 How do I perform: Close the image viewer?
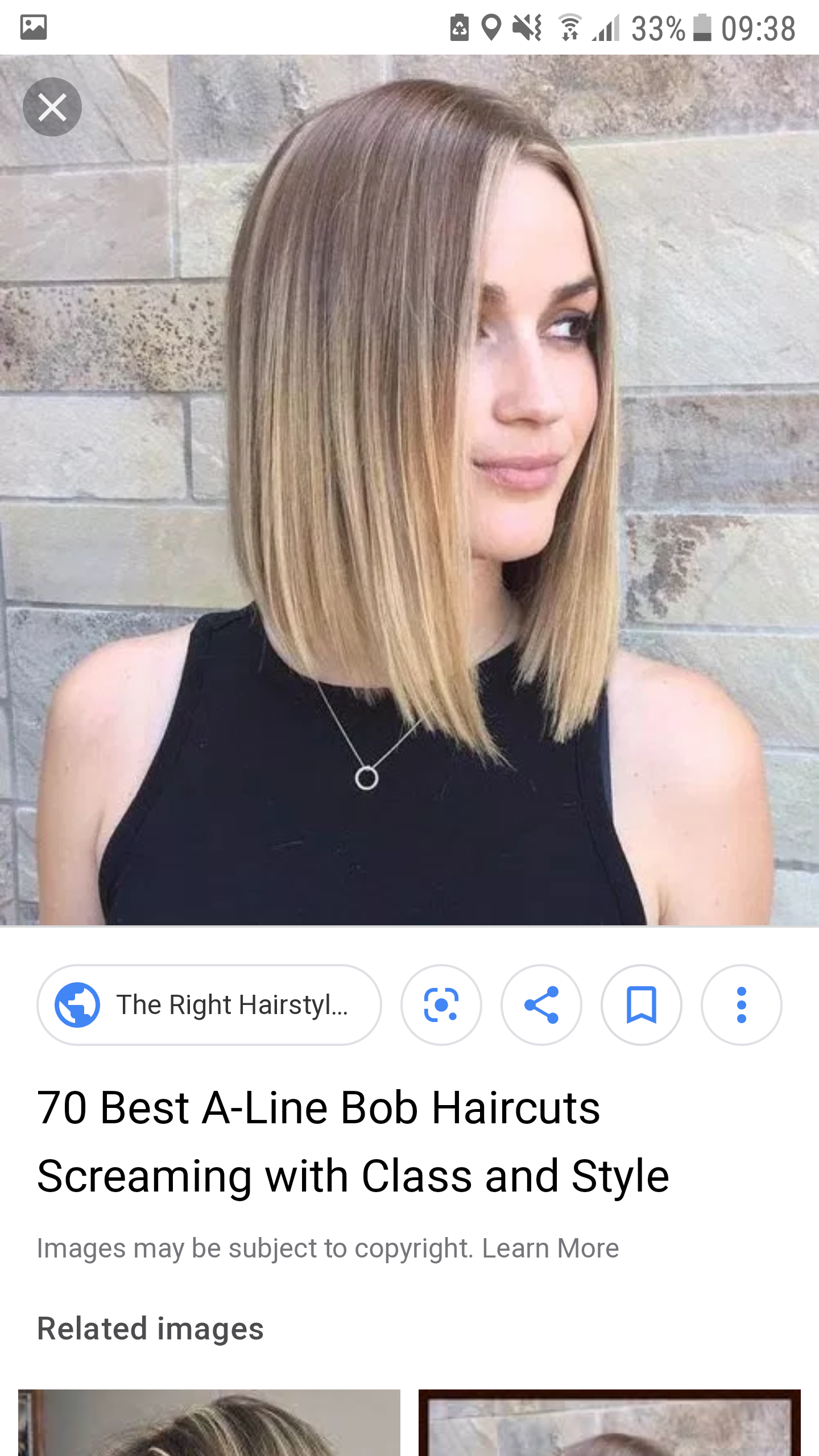point(52,107)
